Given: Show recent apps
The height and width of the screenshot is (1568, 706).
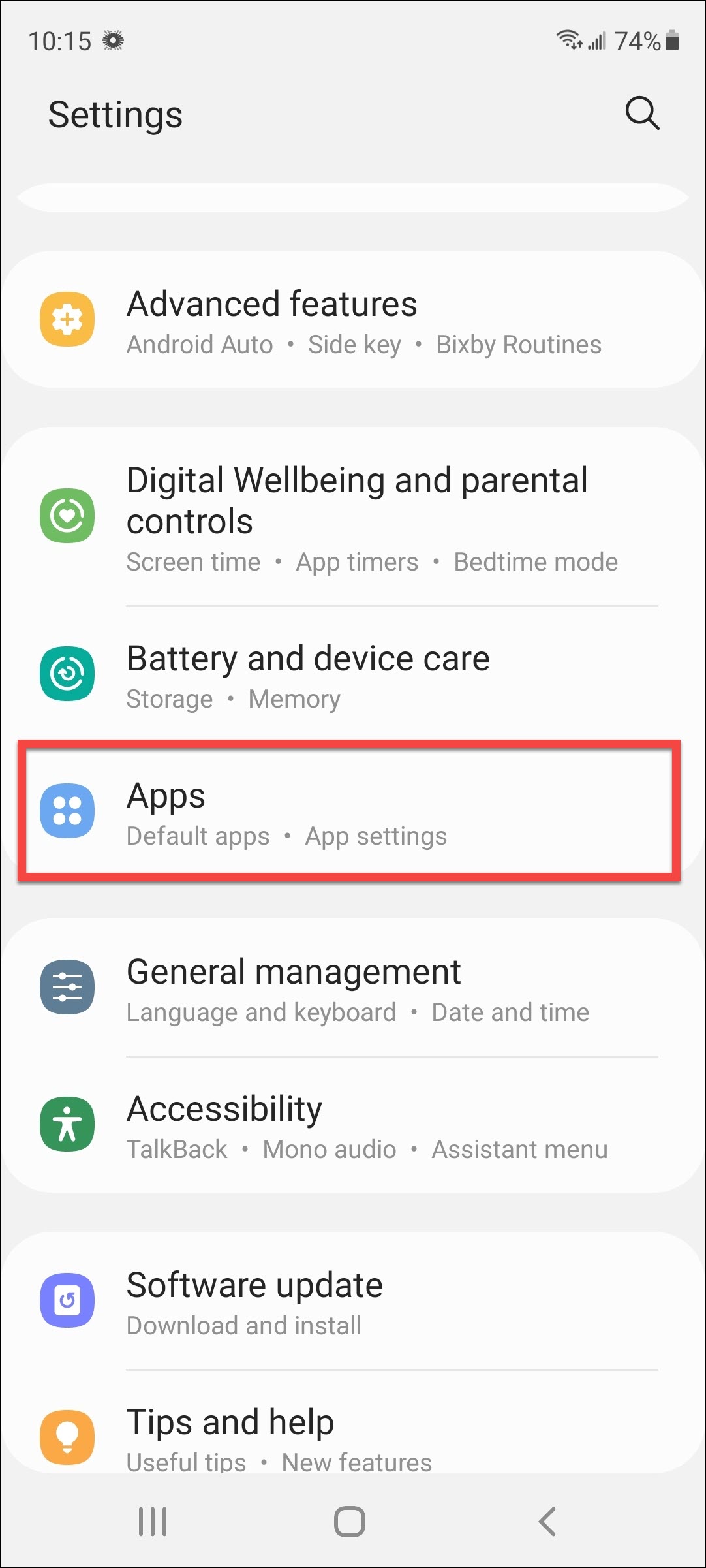Looking at the screenshot, I should coord(153,1522).
